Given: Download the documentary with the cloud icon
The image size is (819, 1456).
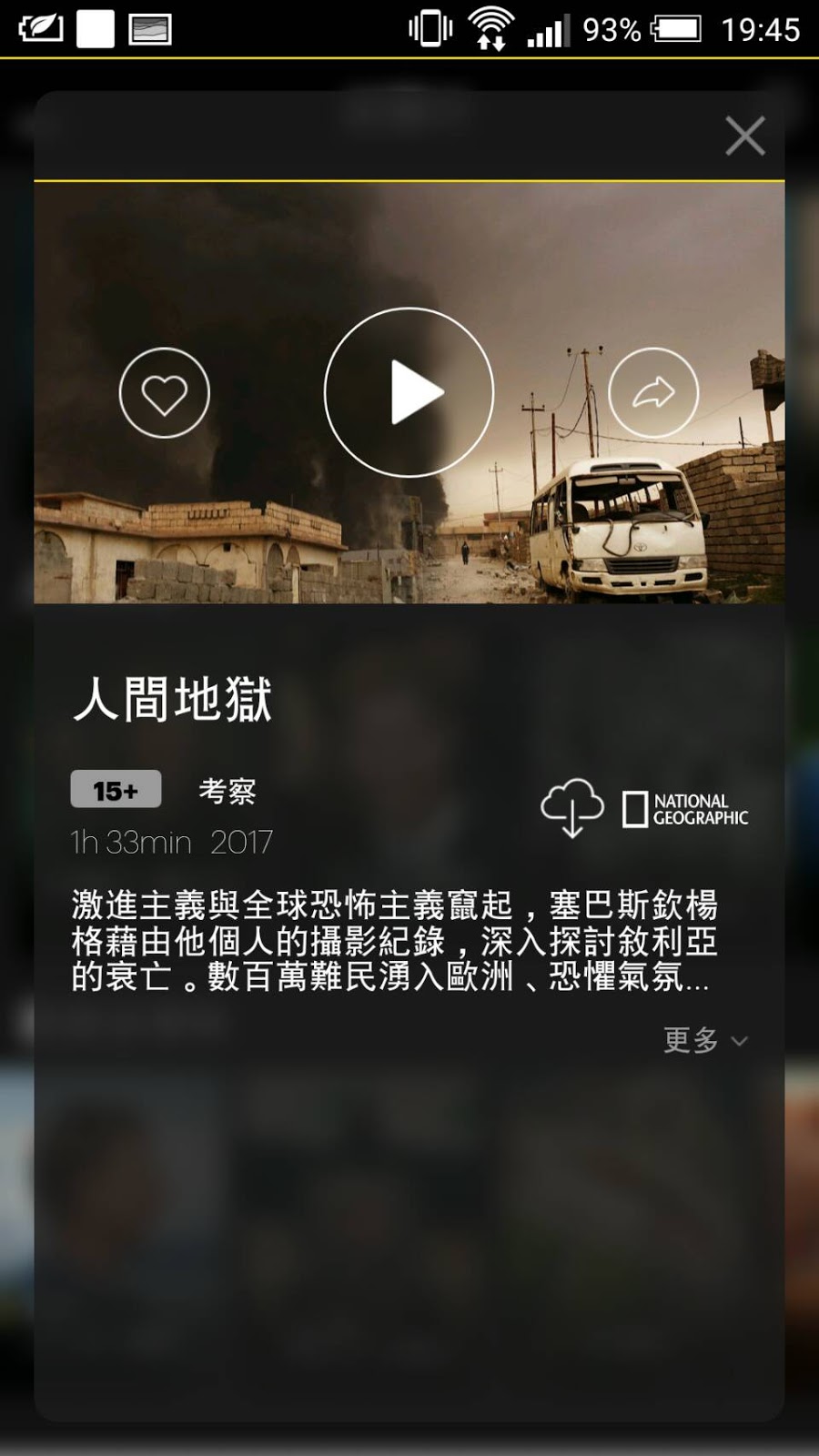Looking at the screenshot, I should coord(571,807).
